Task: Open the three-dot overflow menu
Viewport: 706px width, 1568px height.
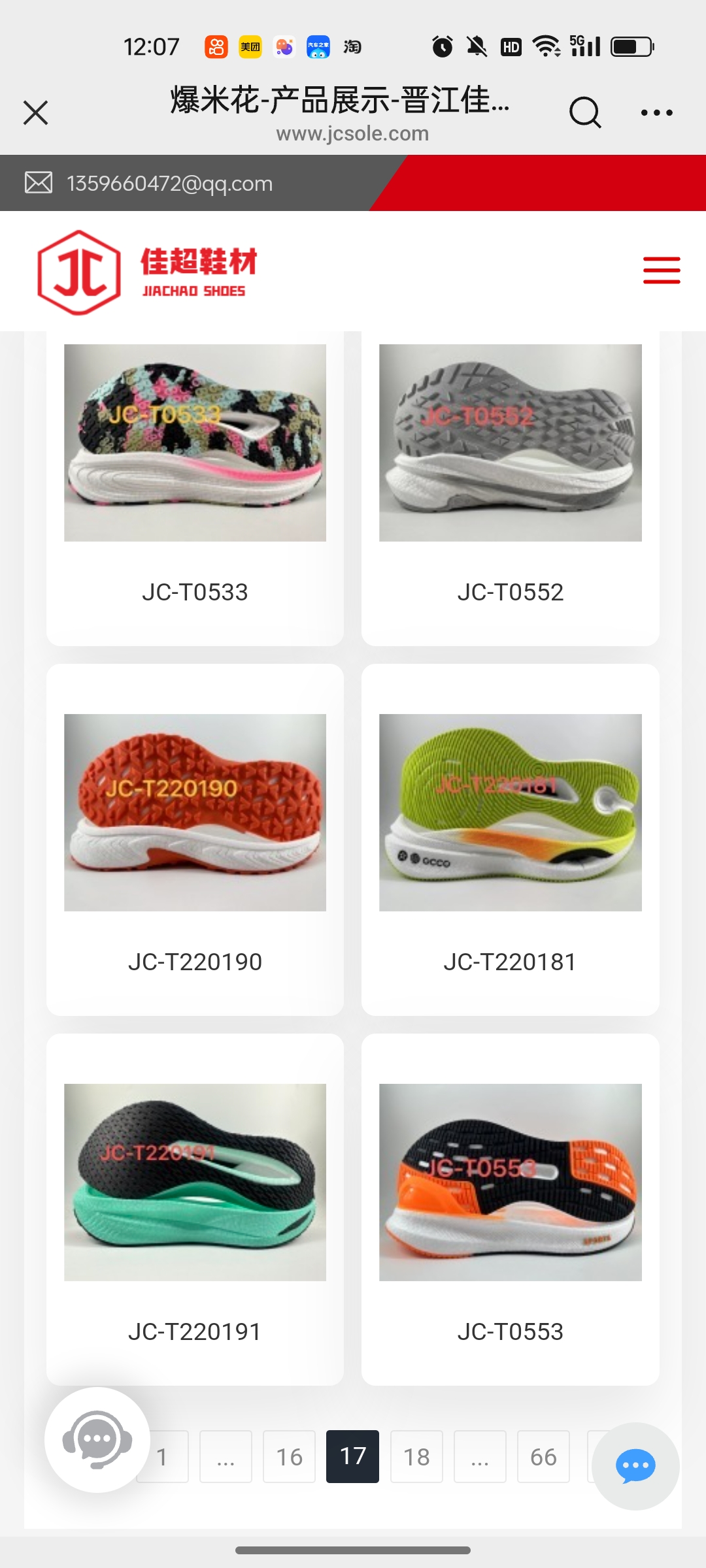Action: point(656,112)
